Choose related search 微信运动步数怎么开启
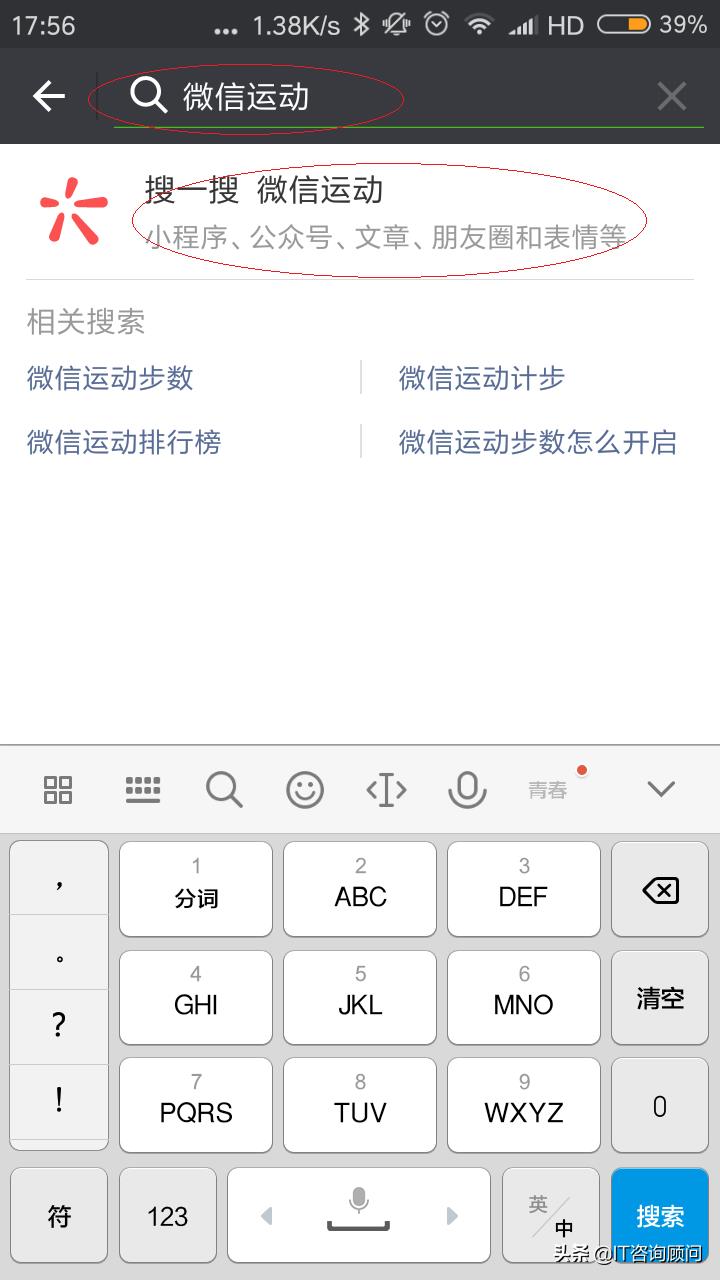Viewport: 720px width, 1280px height. pos(538,442)
